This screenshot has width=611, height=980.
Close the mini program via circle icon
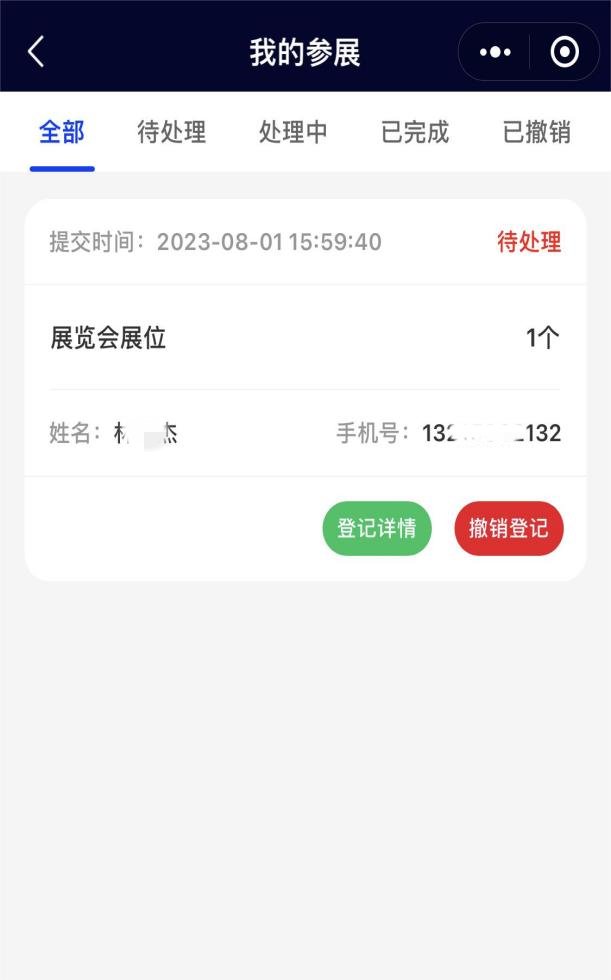564,52
